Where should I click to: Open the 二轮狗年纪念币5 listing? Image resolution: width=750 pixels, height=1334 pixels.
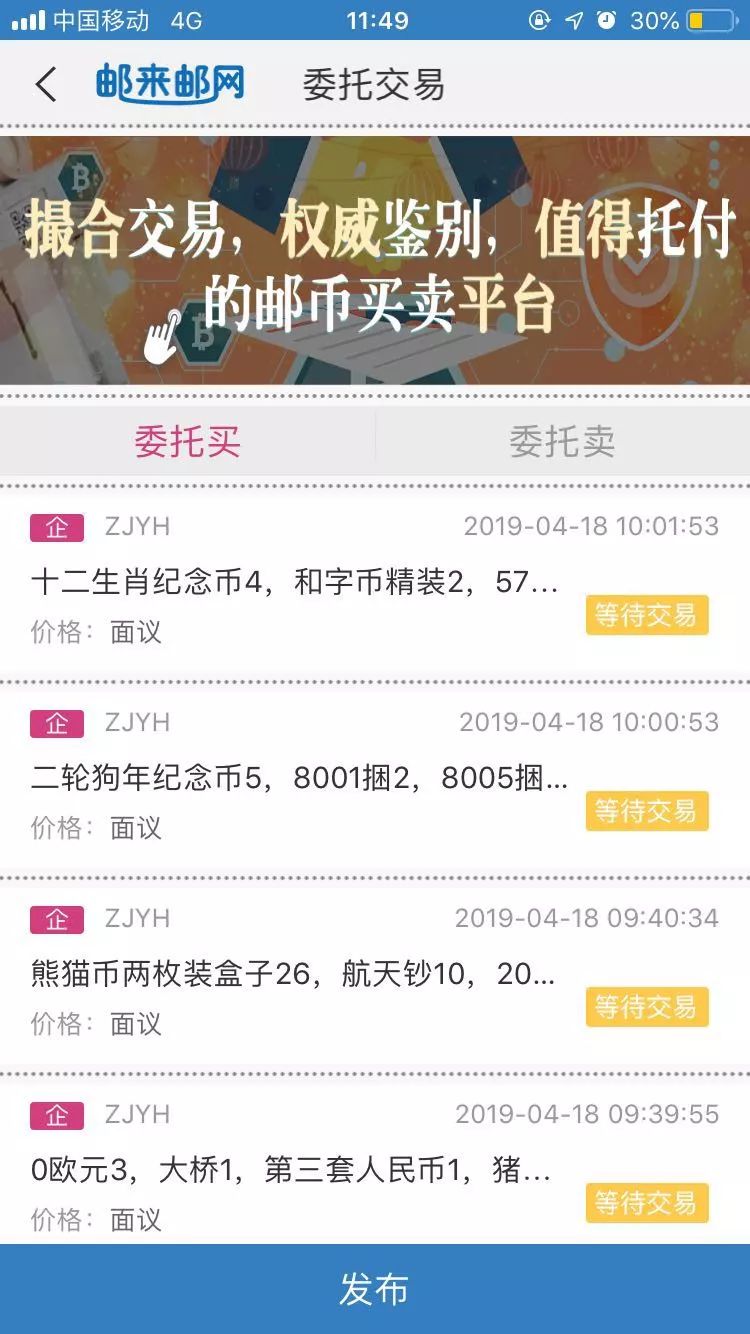pyautogui.click(x=299, y=779)
